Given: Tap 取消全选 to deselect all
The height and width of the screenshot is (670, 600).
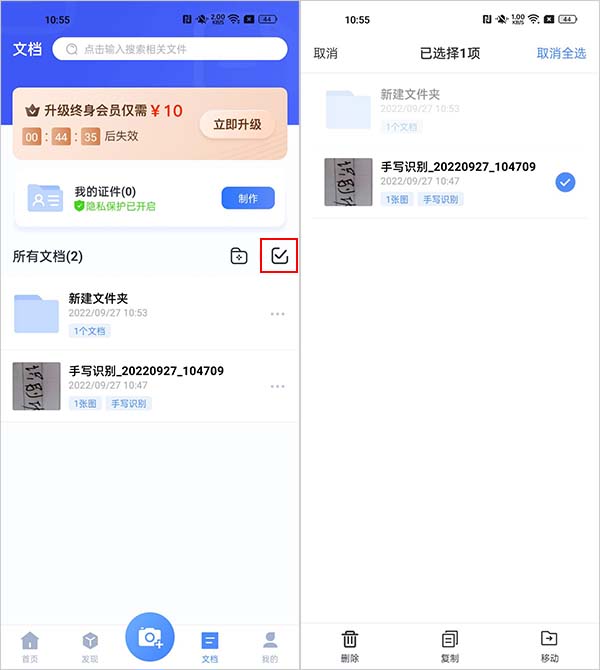Looking at the screenshot, I should [561, 53].
